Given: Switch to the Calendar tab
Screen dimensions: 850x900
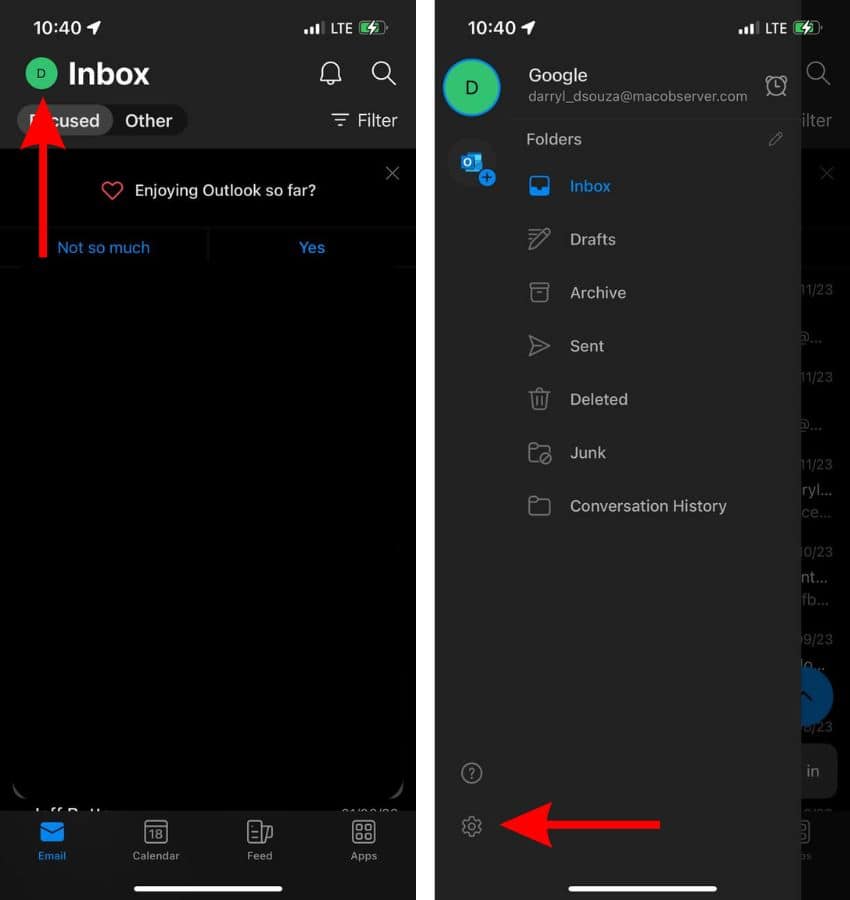Looking at the screenshot, I should [156, 840].
